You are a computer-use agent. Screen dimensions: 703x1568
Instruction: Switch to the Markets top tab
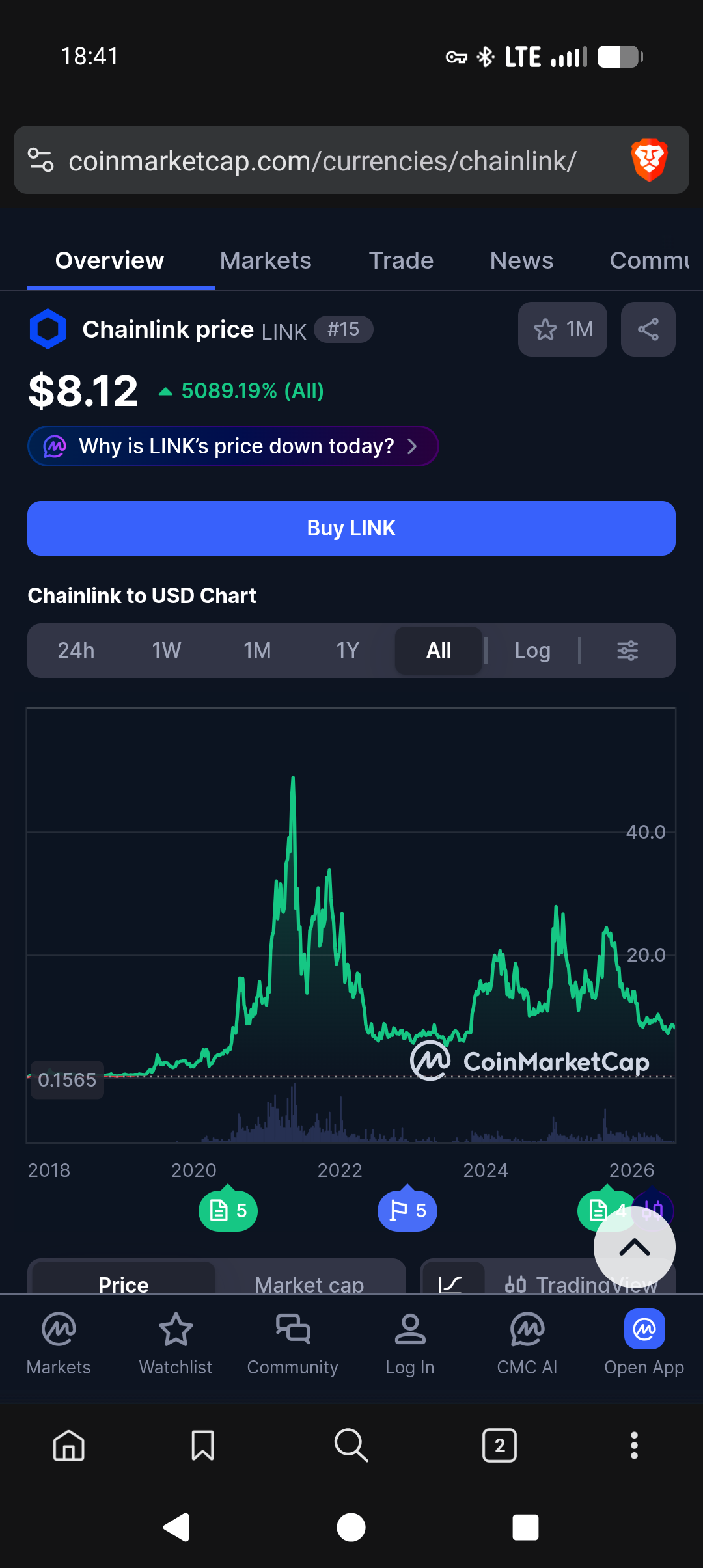[266, 260]
